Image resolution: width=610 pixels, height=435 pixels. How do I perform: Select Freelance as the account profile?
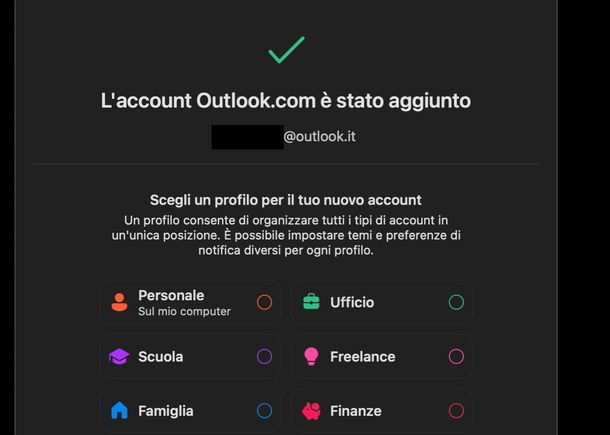point(456,356)
